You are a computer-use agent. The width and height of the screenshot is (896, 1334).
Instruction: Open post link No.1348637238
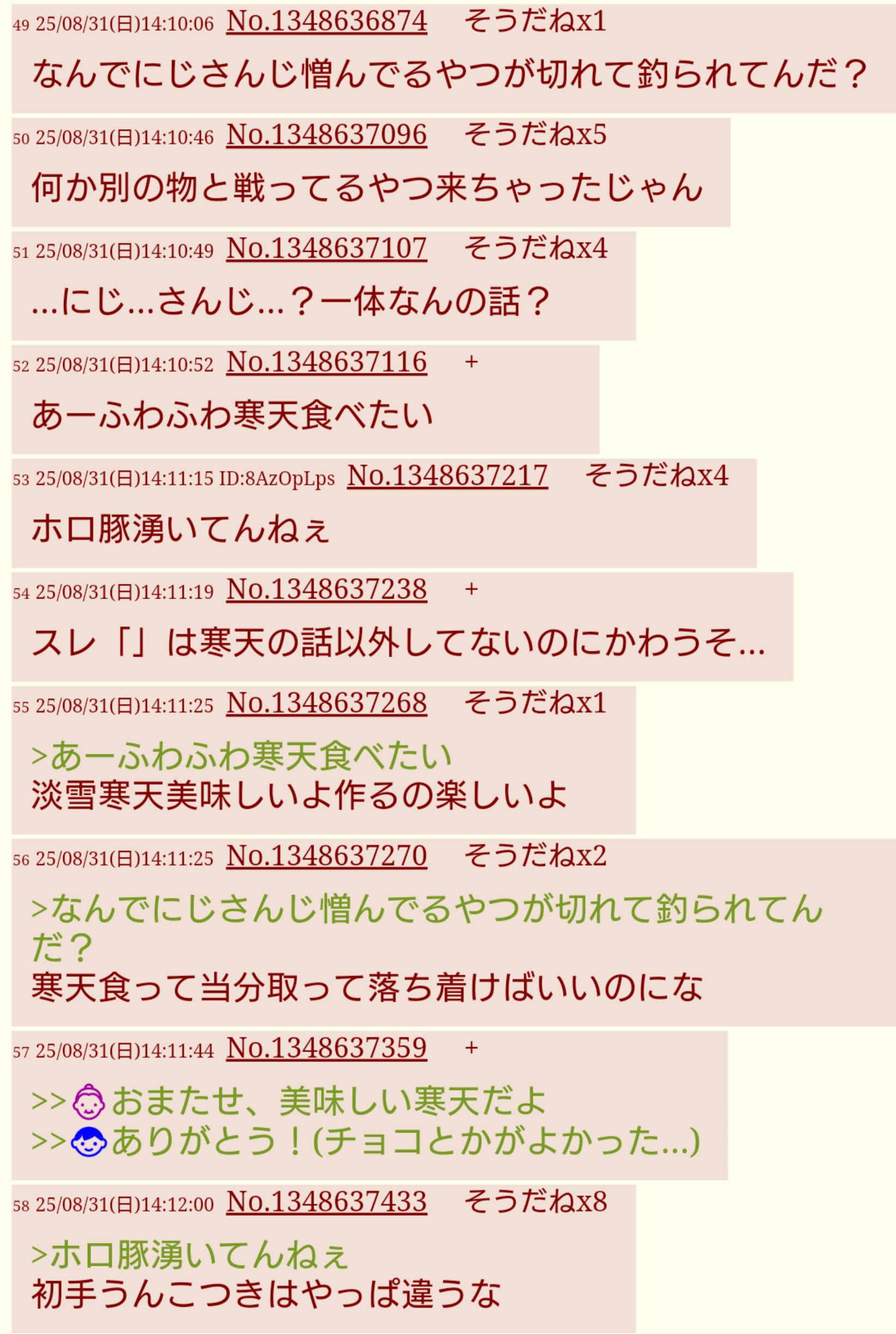[326, 590]
